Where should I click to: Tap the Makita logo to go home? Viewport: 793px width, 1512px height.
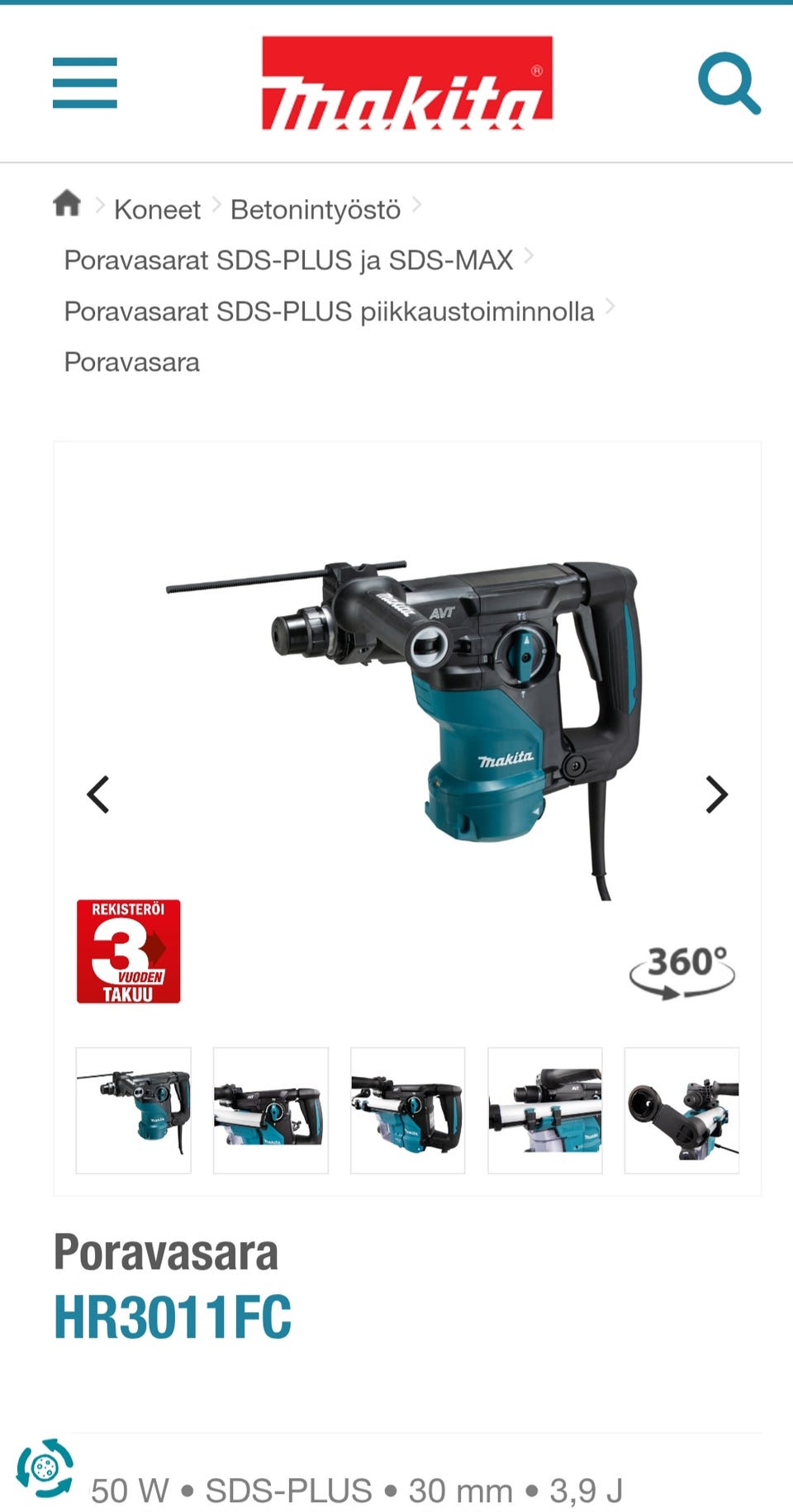click(407, 83)
